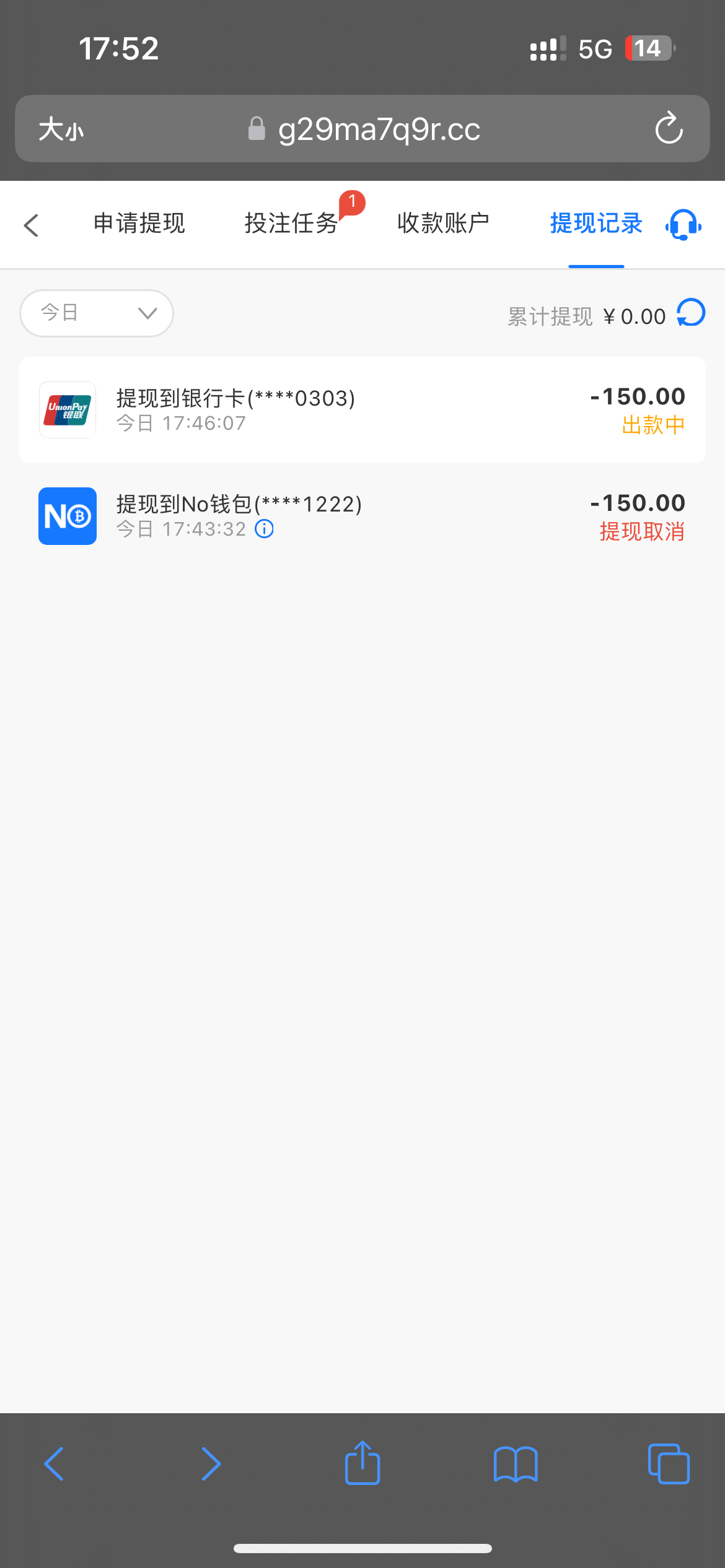Select the 提现记录 tab
The width and height of the screenshot is (725, 1568).
(x=595, y=224)
